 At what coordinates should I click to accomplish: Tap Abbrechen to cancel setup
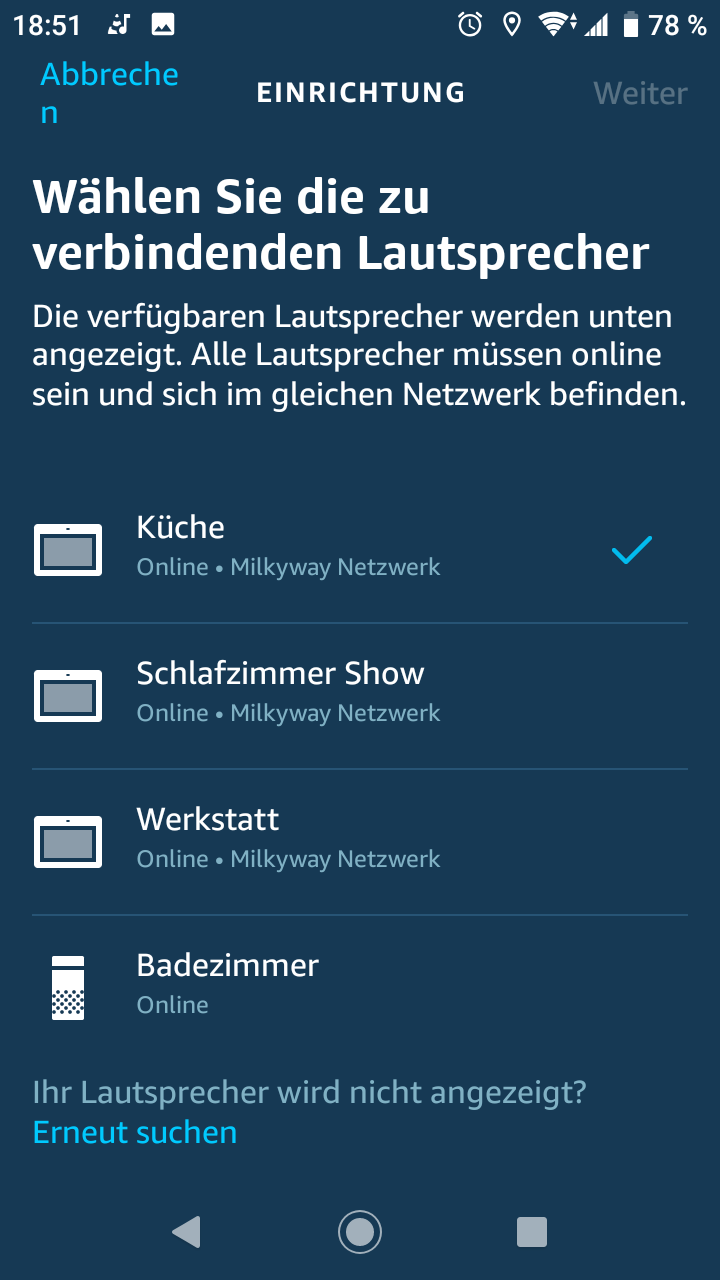point(109,93)
